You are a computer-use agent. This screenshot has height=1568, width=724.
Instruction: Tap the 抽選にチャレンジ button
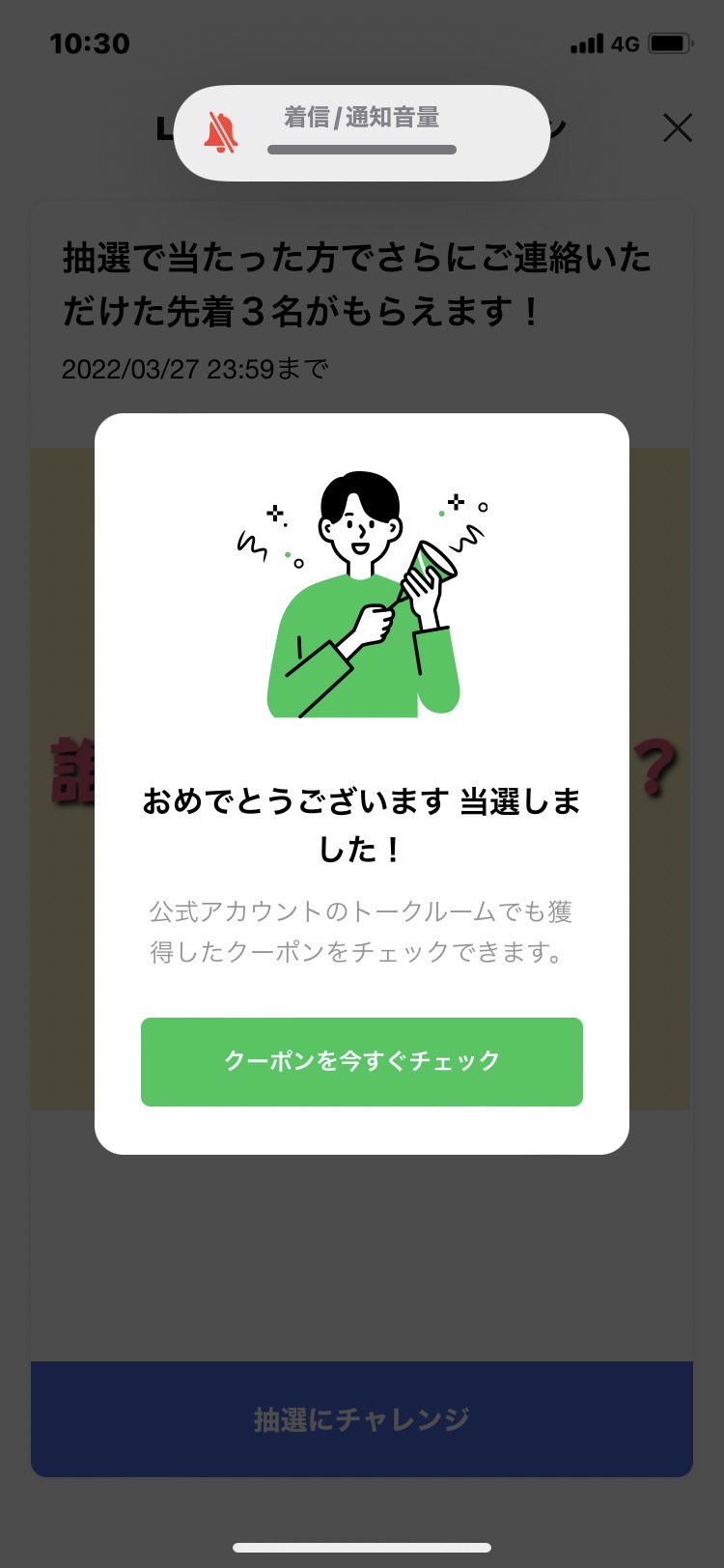tap(362, 1418)
